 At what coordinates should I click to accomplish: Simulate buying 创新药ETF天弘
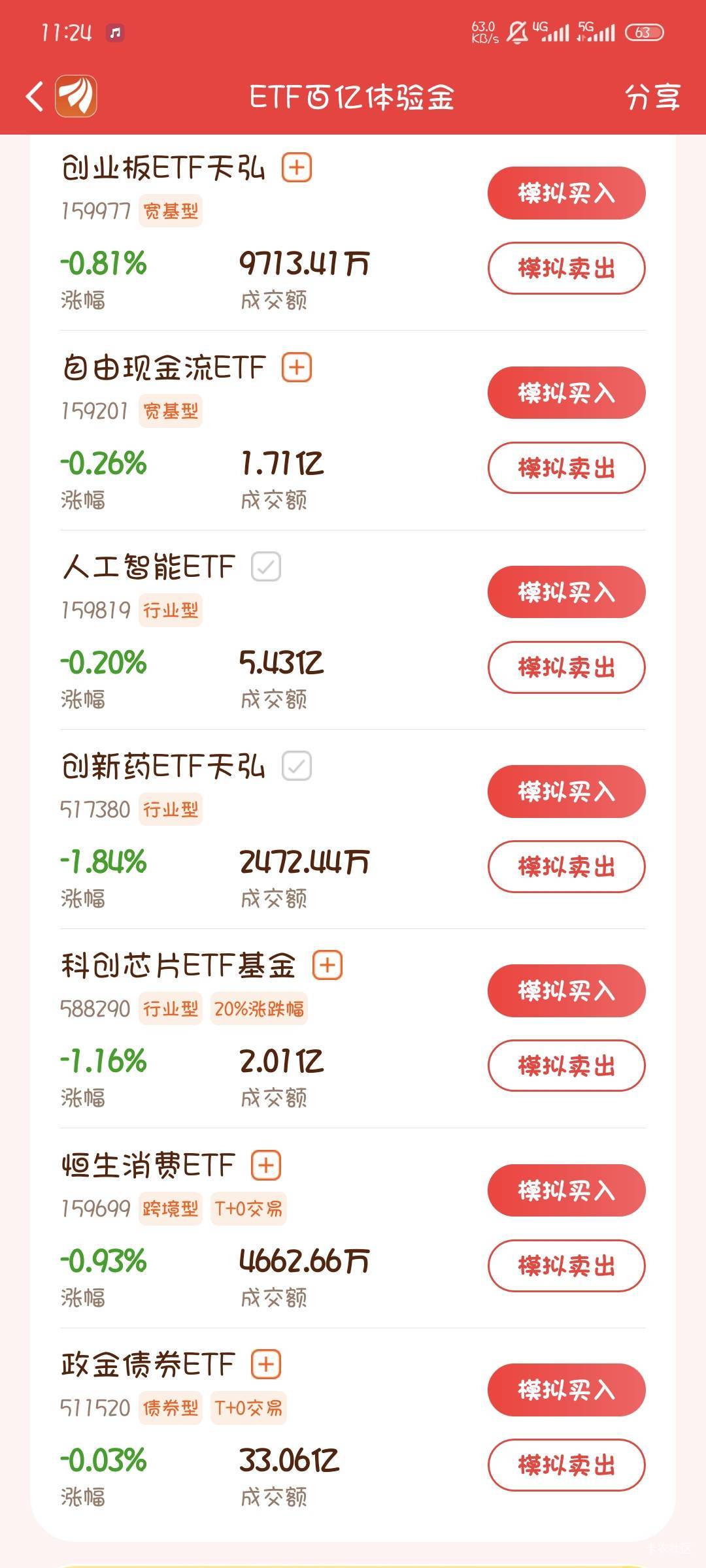pos(566,791)
